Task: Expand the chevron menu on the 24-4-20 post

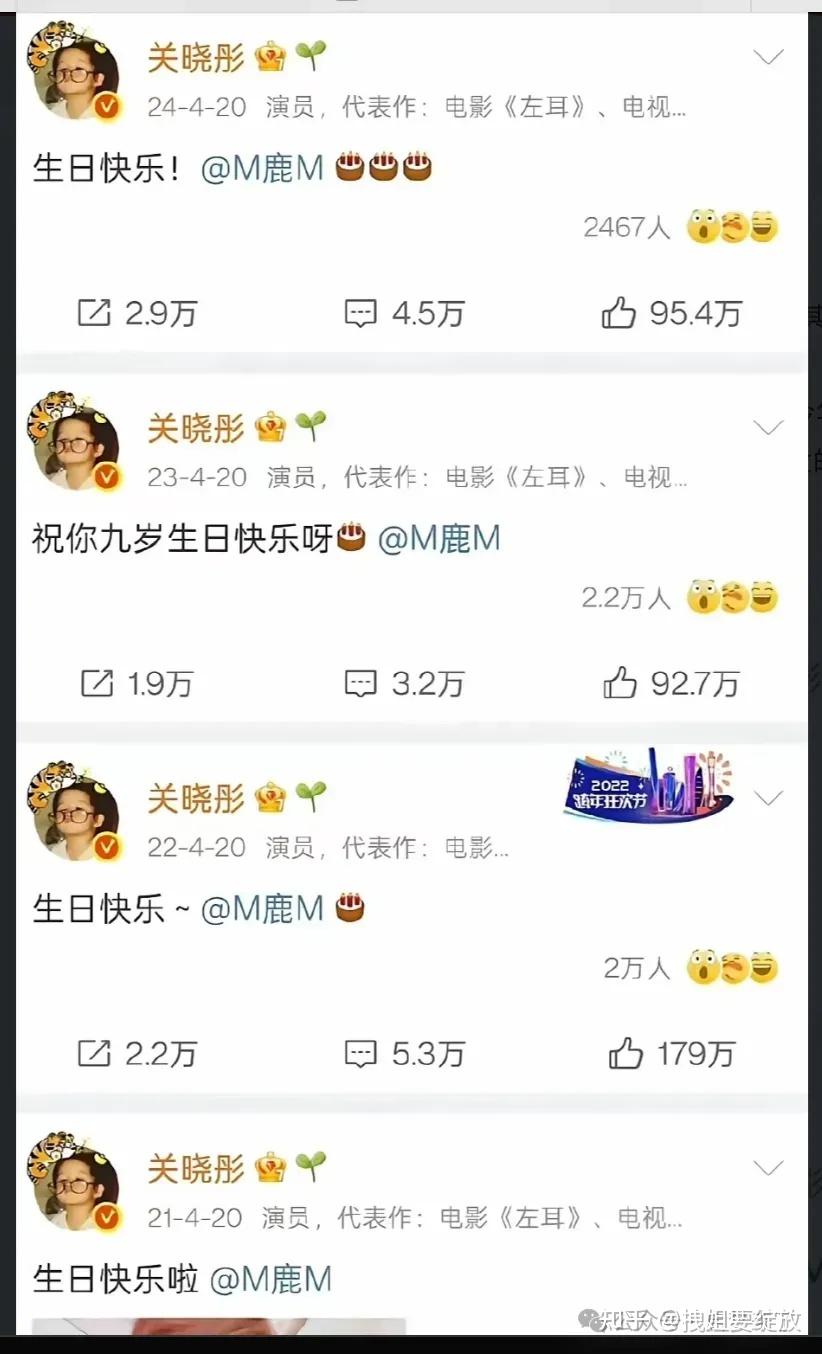Action: click(x=768, y=58)
